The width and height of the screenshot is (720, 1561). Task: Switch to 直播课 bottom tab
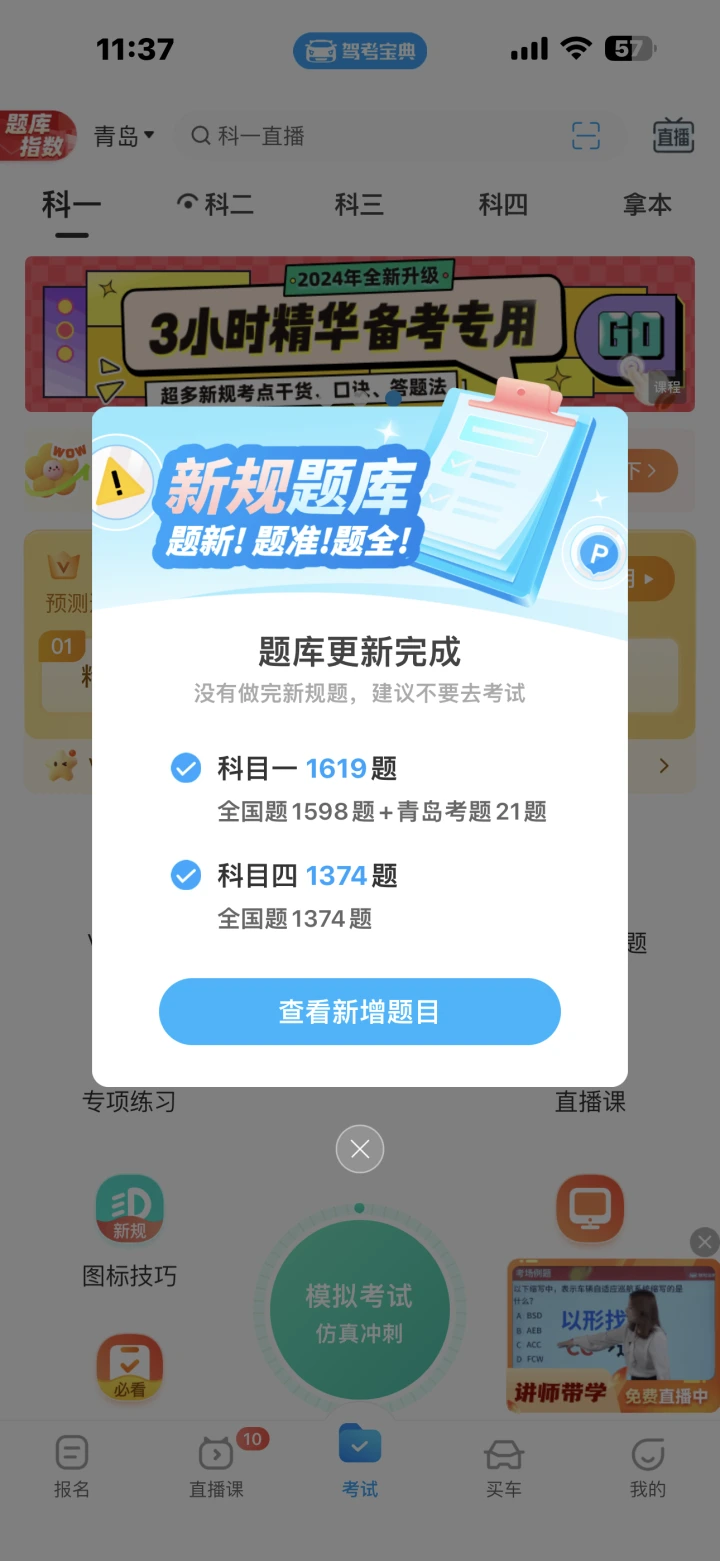(216, 1466)
